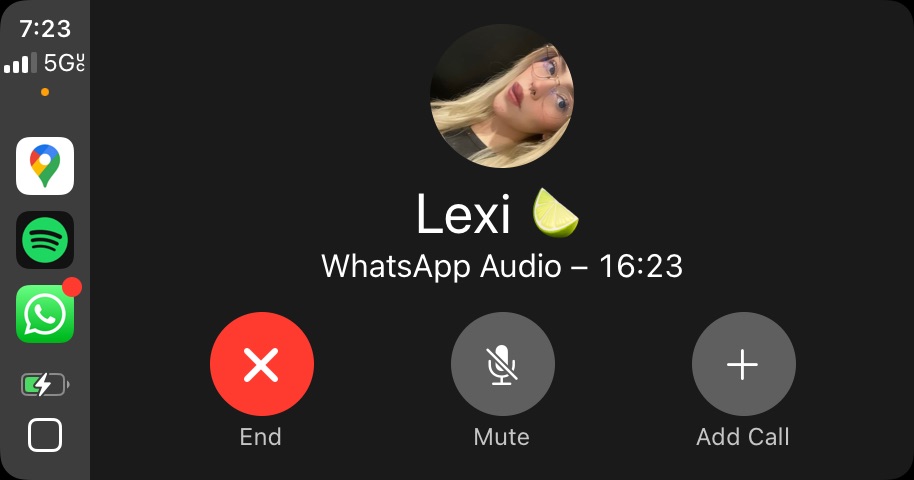Open Google Maps from the sidebar
The image size is (914, 480).
click(x=45, y=165)
